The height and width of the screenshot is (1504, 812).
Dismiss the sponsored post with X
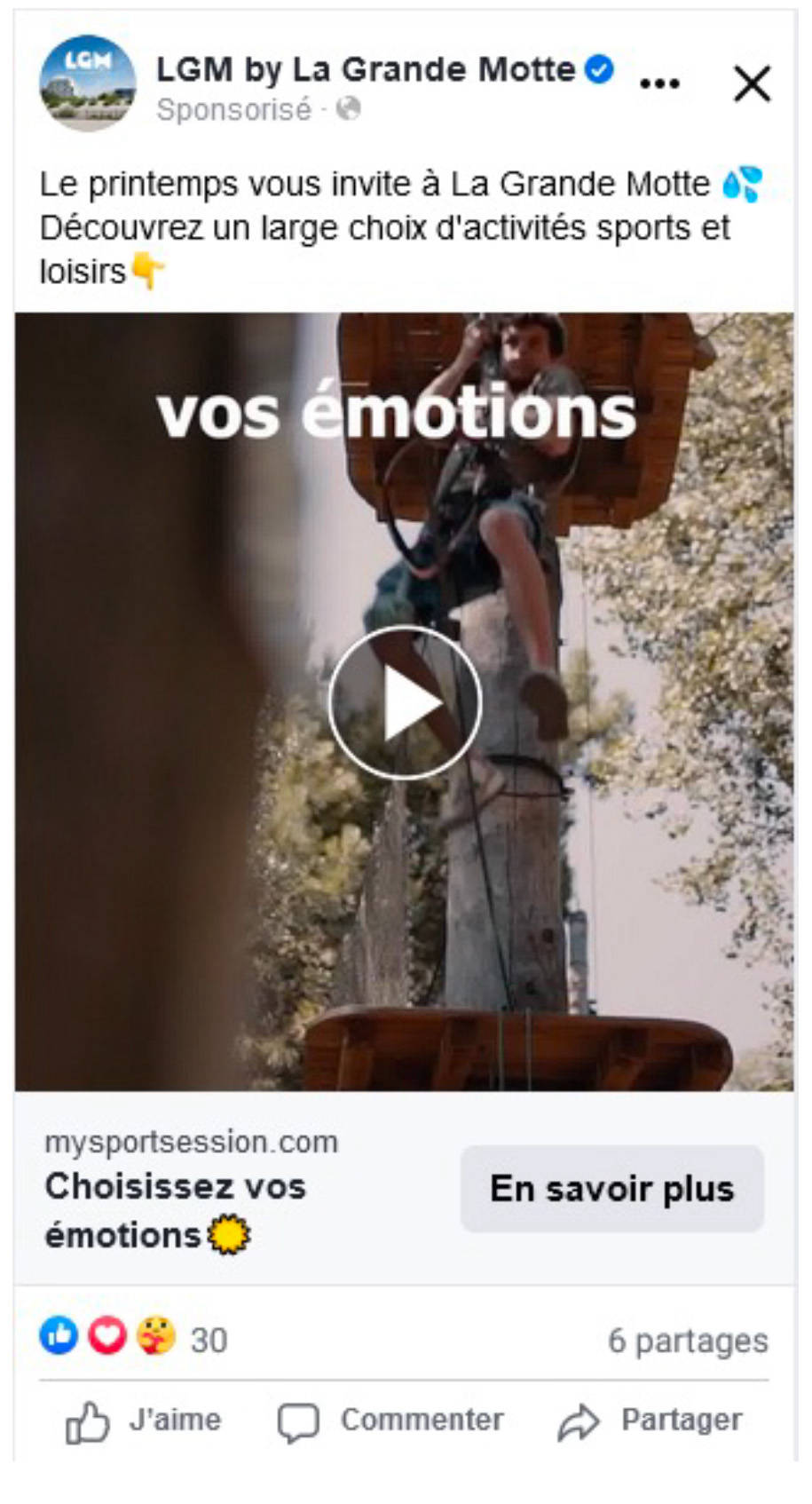pyautogui.click(x=752, y=84)
